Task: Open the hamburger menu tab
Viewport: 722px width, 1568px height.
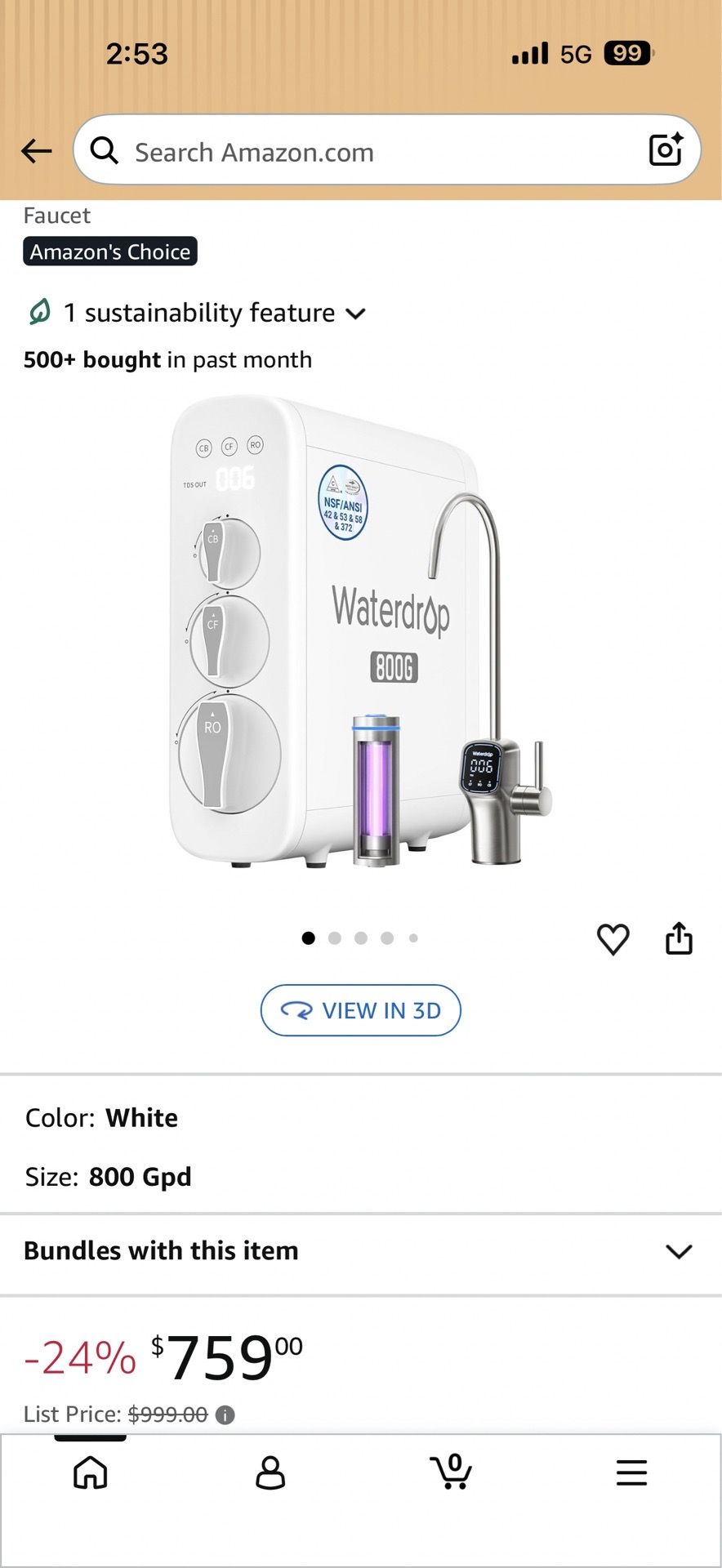Action: pyautogui.click(x=631, y=1472)
